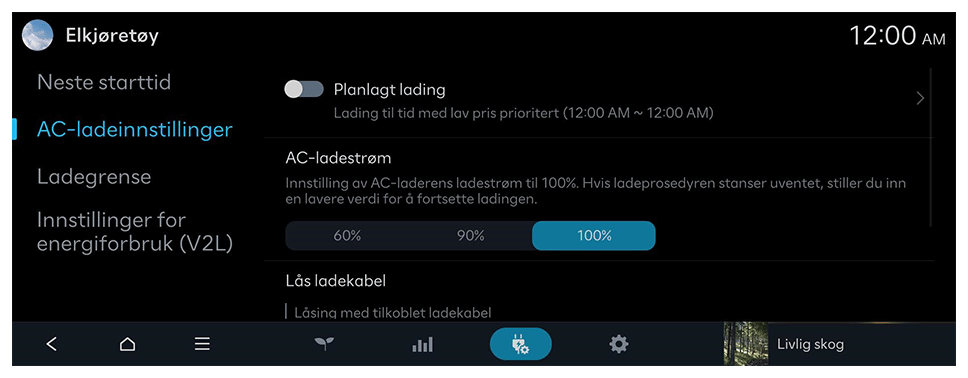Image resolution: width=968 pixels, height=378 pixels.
Task: Open the eco leaf tab
Action: [324, 344]
